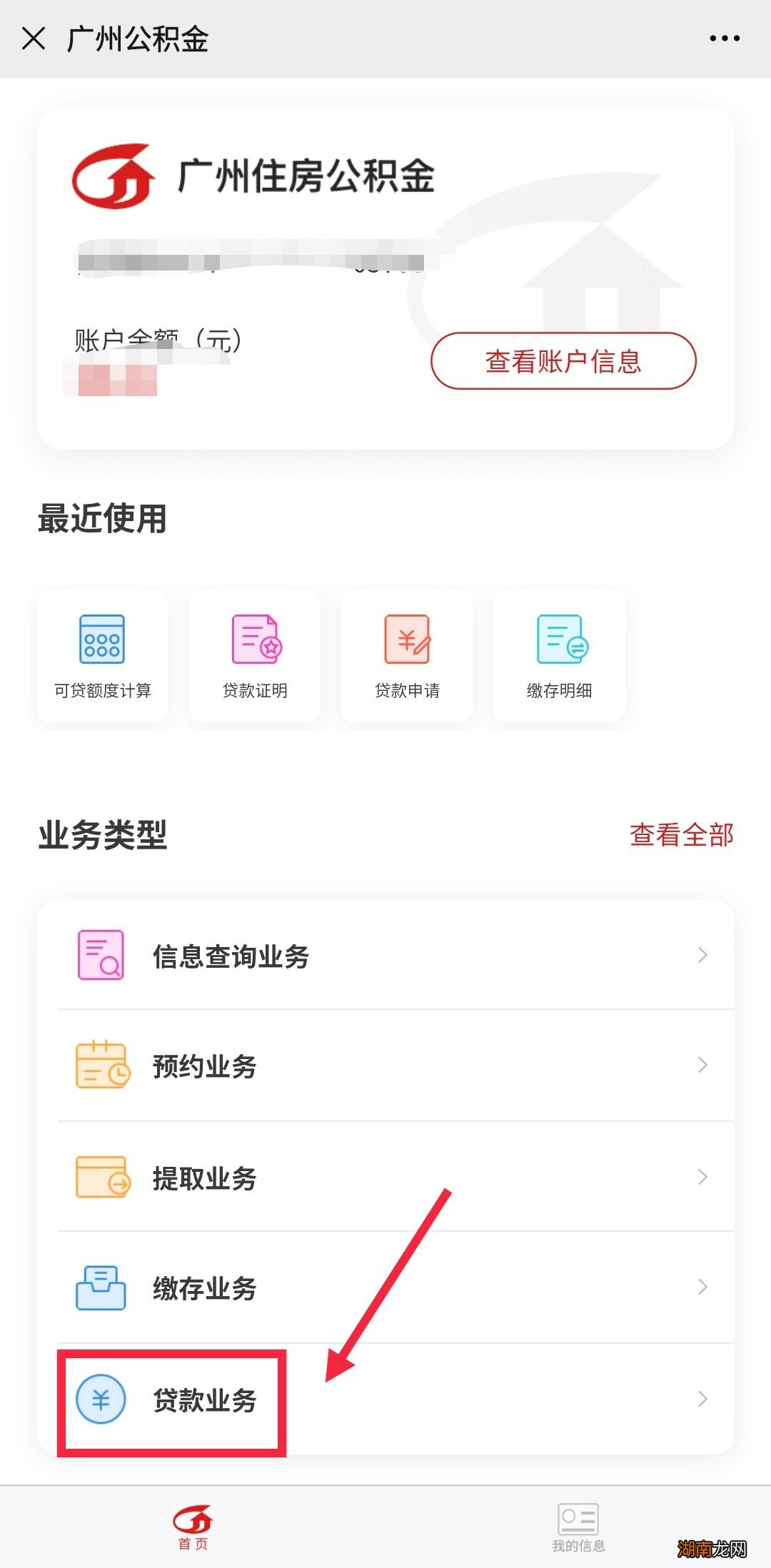Click the 缴存业务 deposit box icon
Image resolution: width=771 pixels, height=1568 pixels.
(x=100, y=1288)
